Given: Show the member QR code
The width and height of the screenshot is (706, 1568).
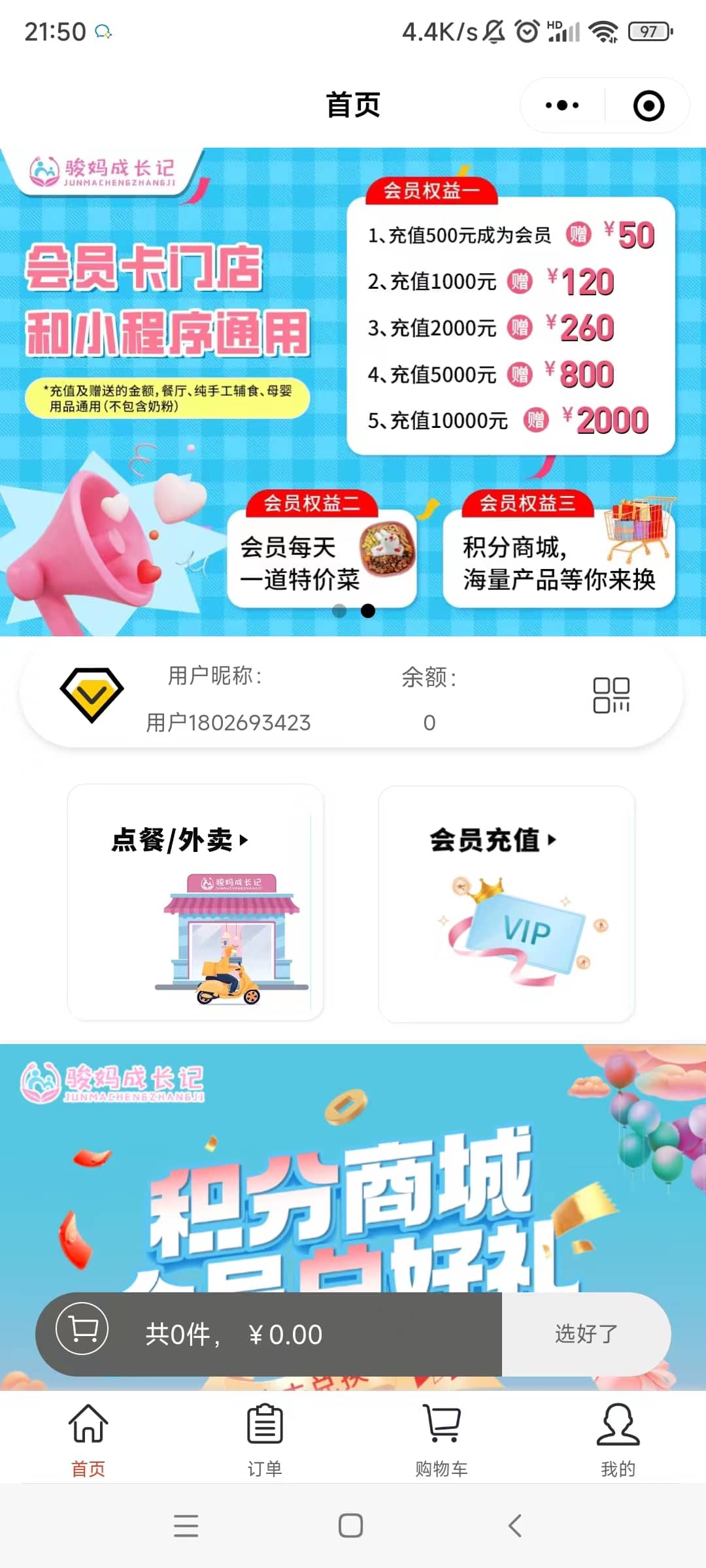Looking at the screenshot, I should pos(611,695).
